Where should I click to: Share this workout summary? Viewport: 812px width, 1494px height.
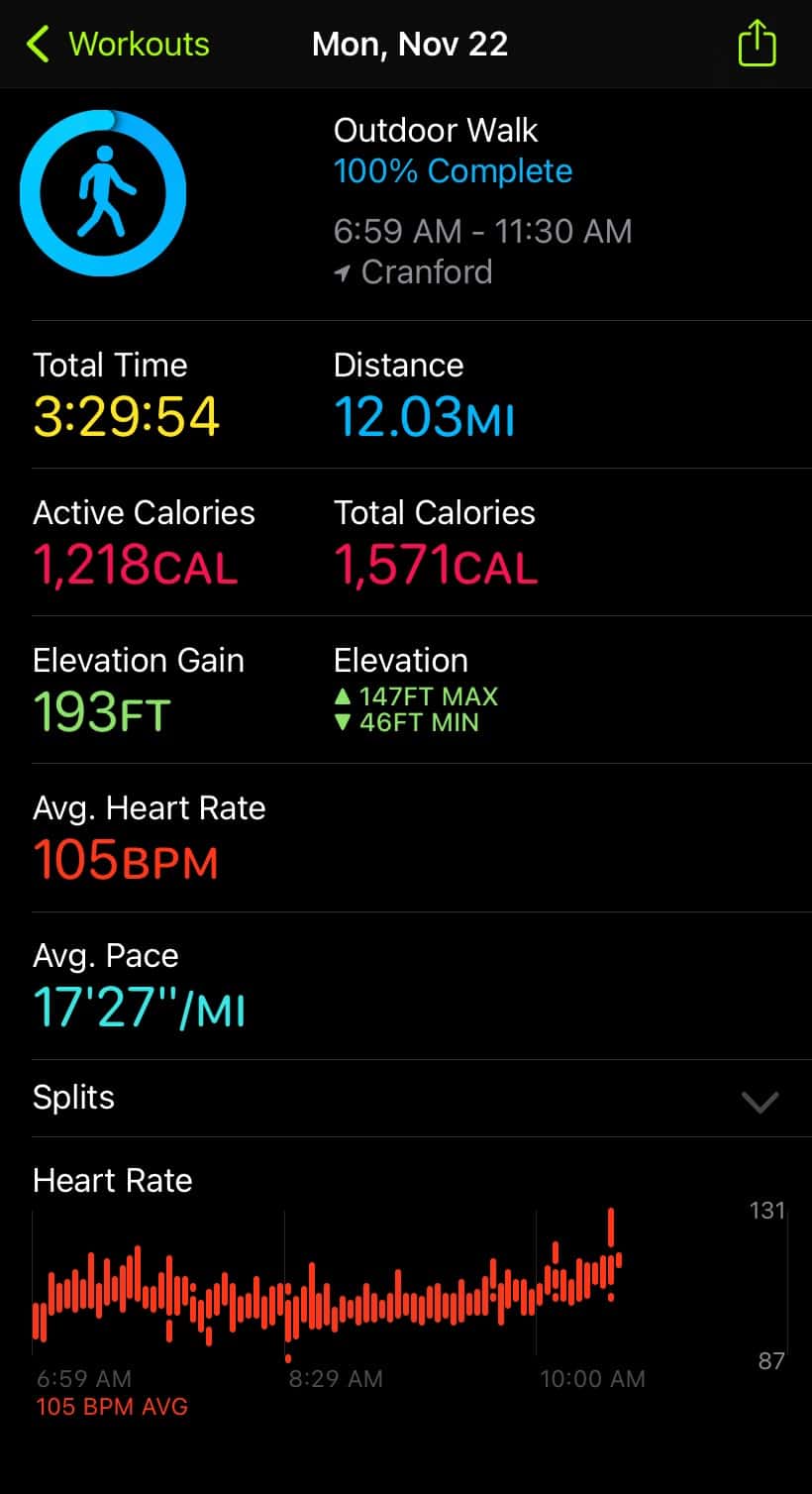click(x=757, y=45)
